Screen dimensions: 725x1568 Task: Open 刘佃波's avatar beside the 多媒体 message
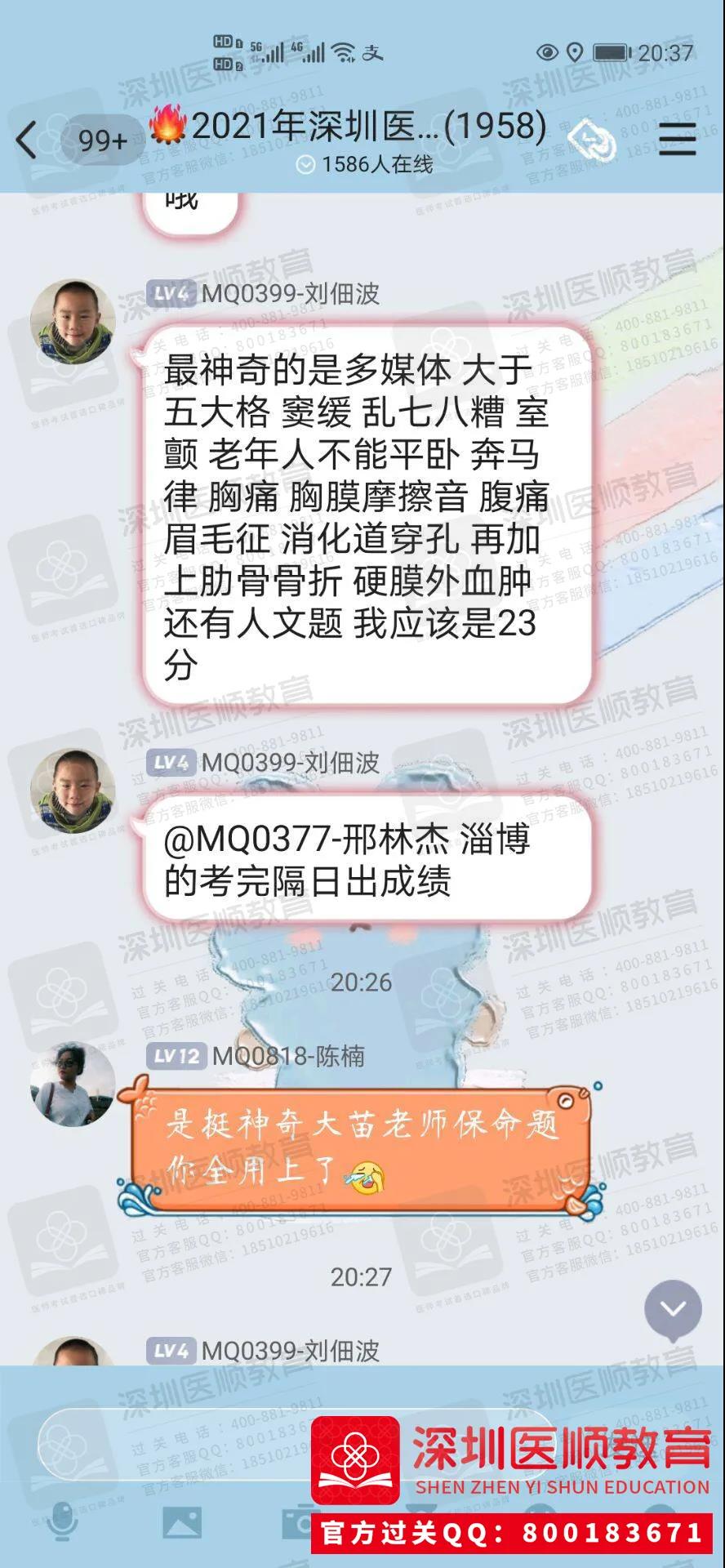(x=73, y=322)
